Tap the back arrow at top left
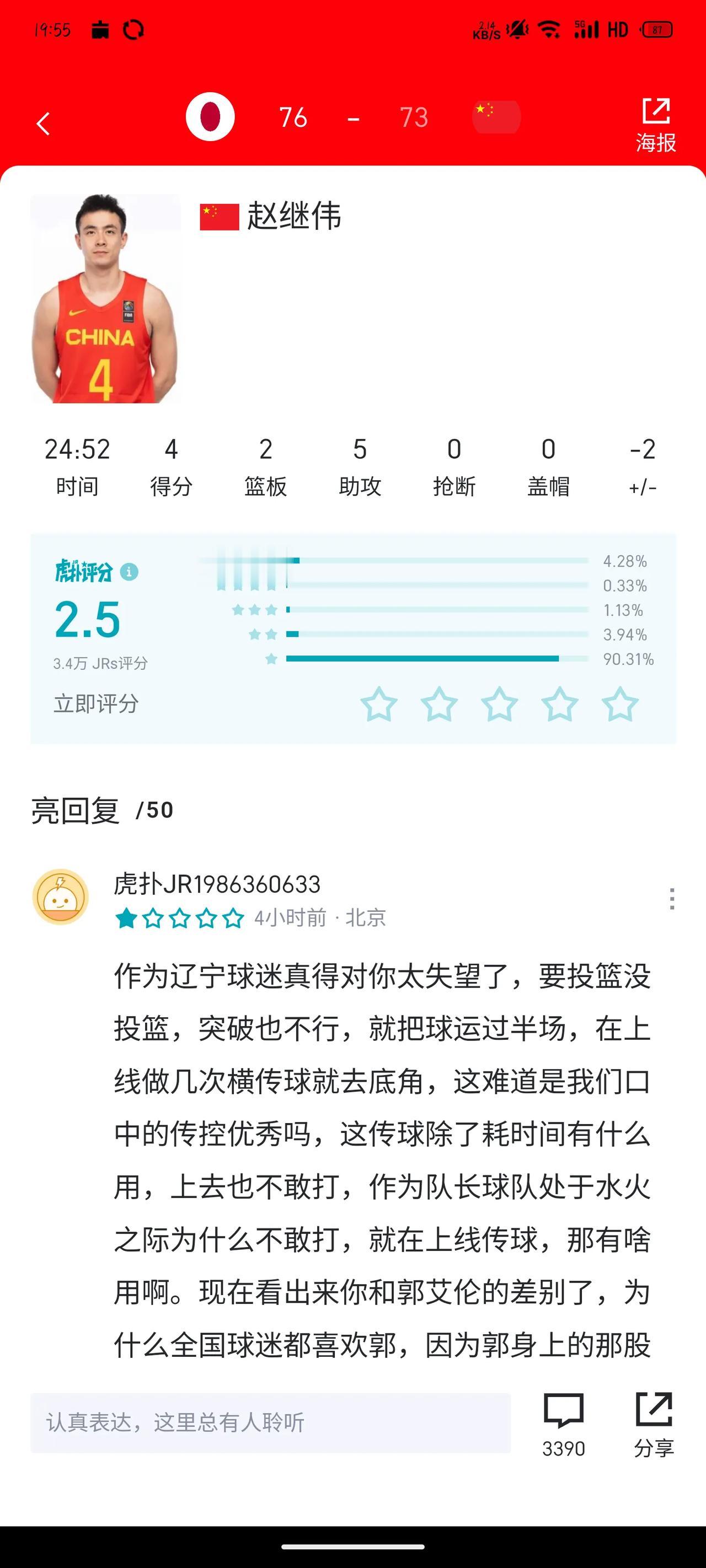Screen dimensions: 706x1568 [42, 122]
